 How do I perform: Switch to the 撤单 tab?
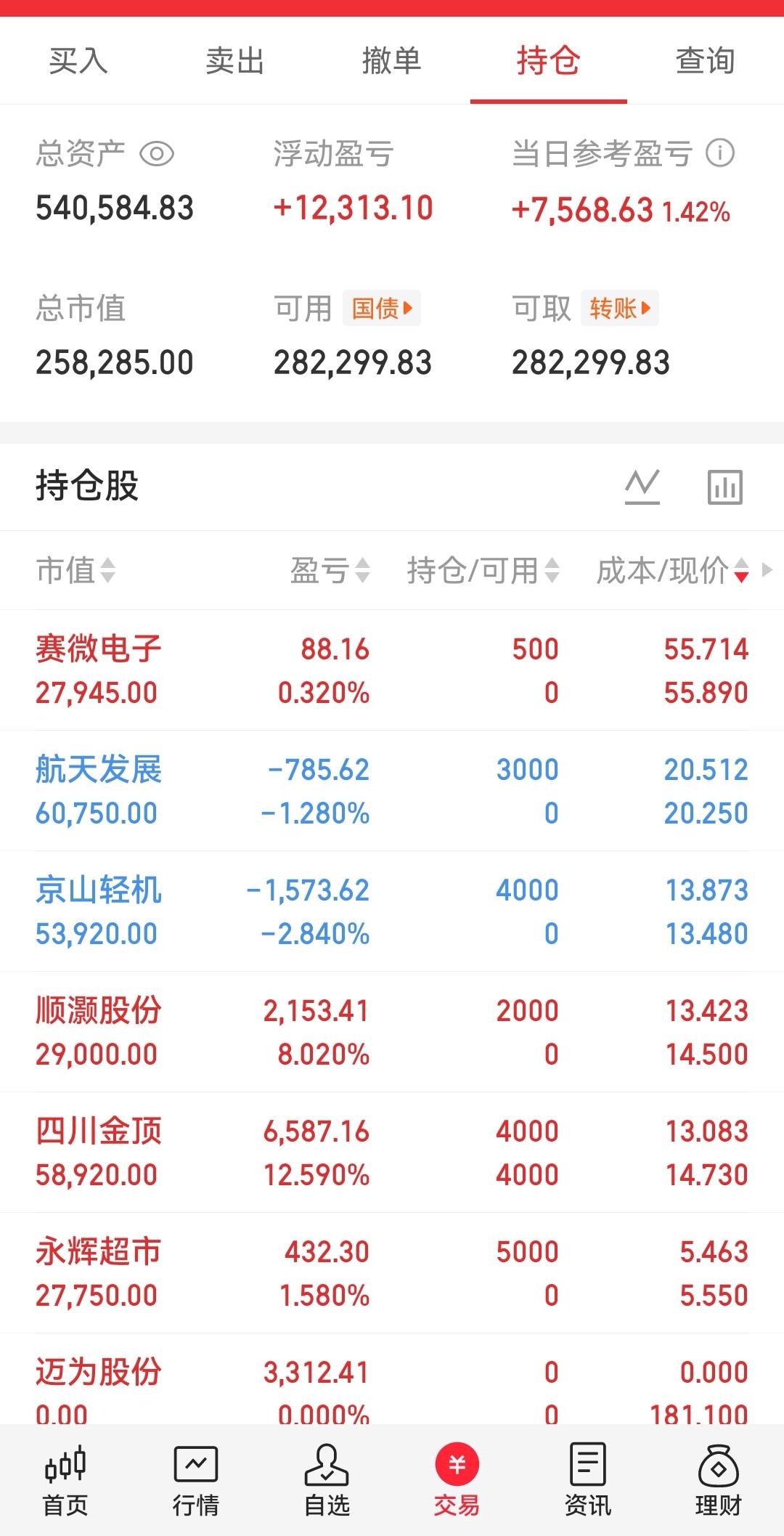pos(392,62)
